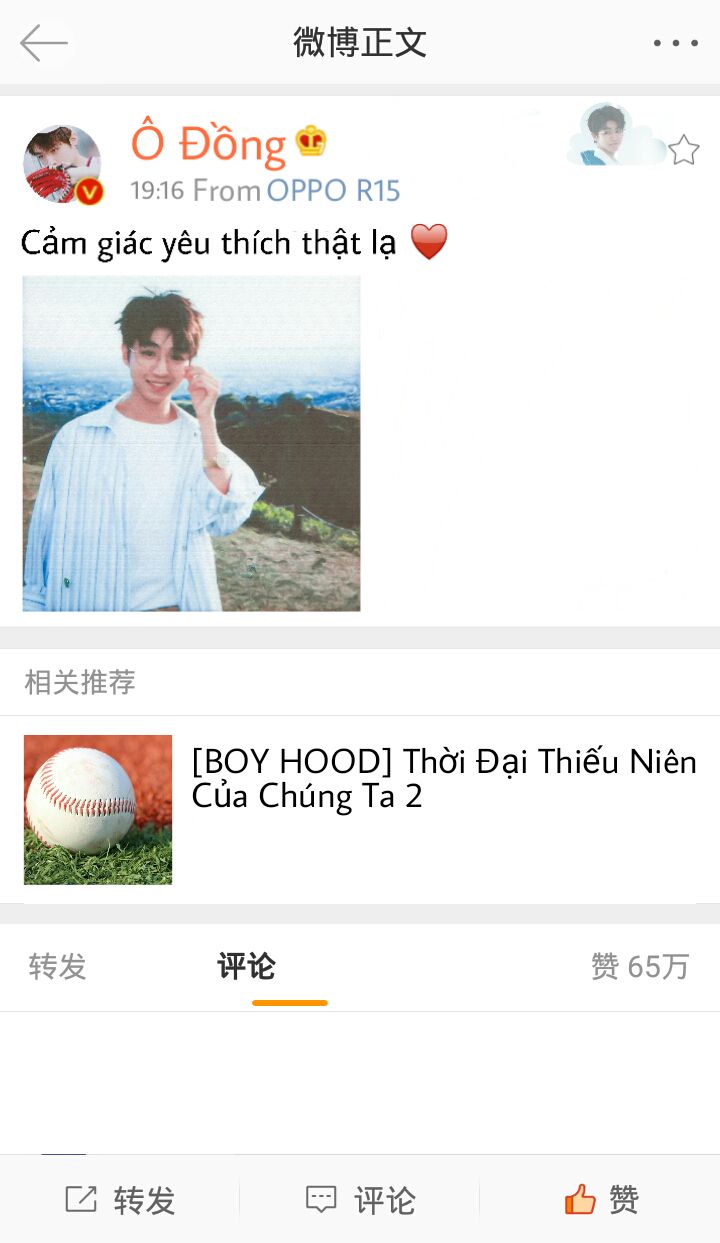Open Ô Đồng's profile avatar

click(62, 165)
